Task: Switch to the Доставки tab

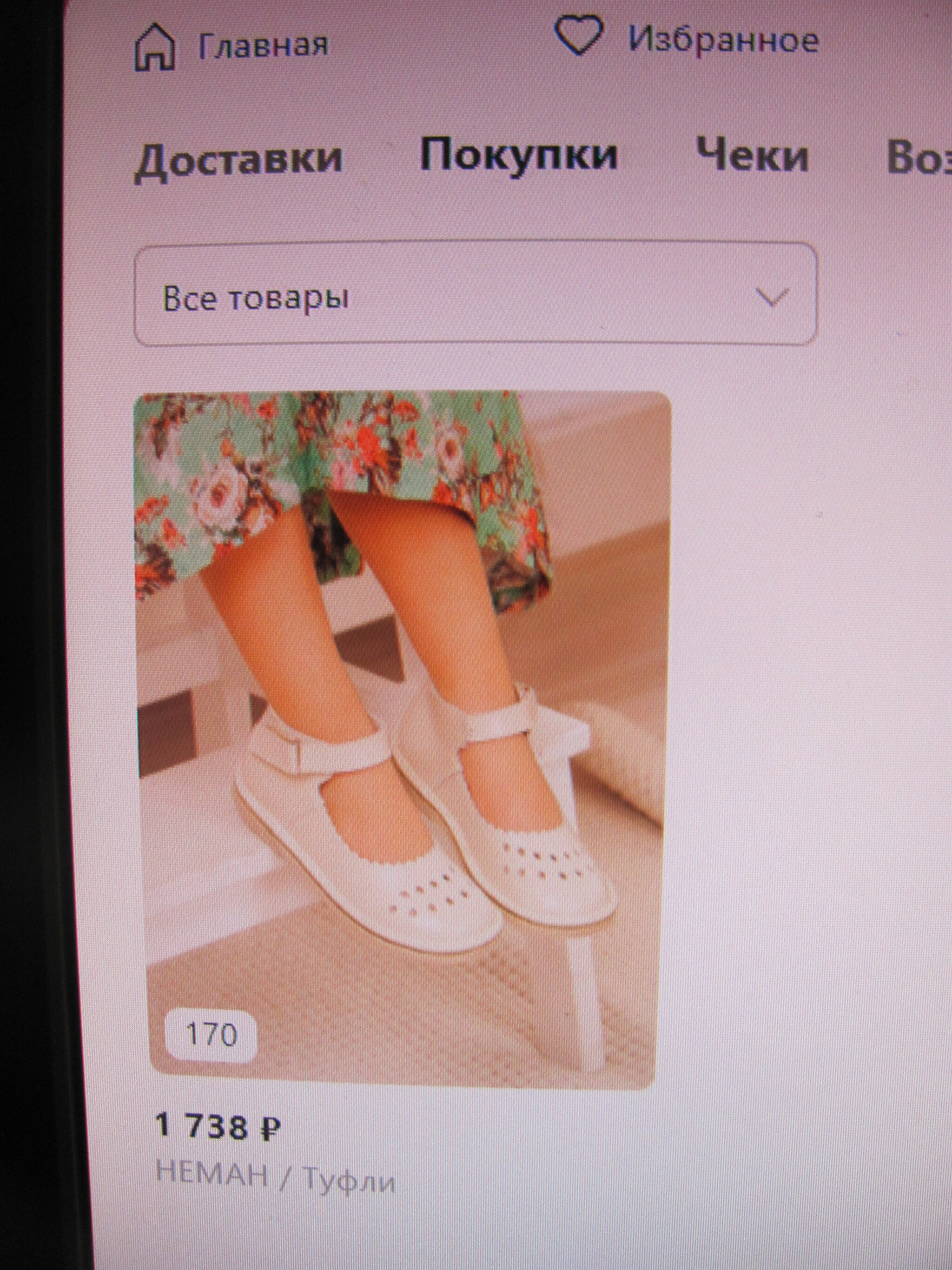Action: coord(238,158)
